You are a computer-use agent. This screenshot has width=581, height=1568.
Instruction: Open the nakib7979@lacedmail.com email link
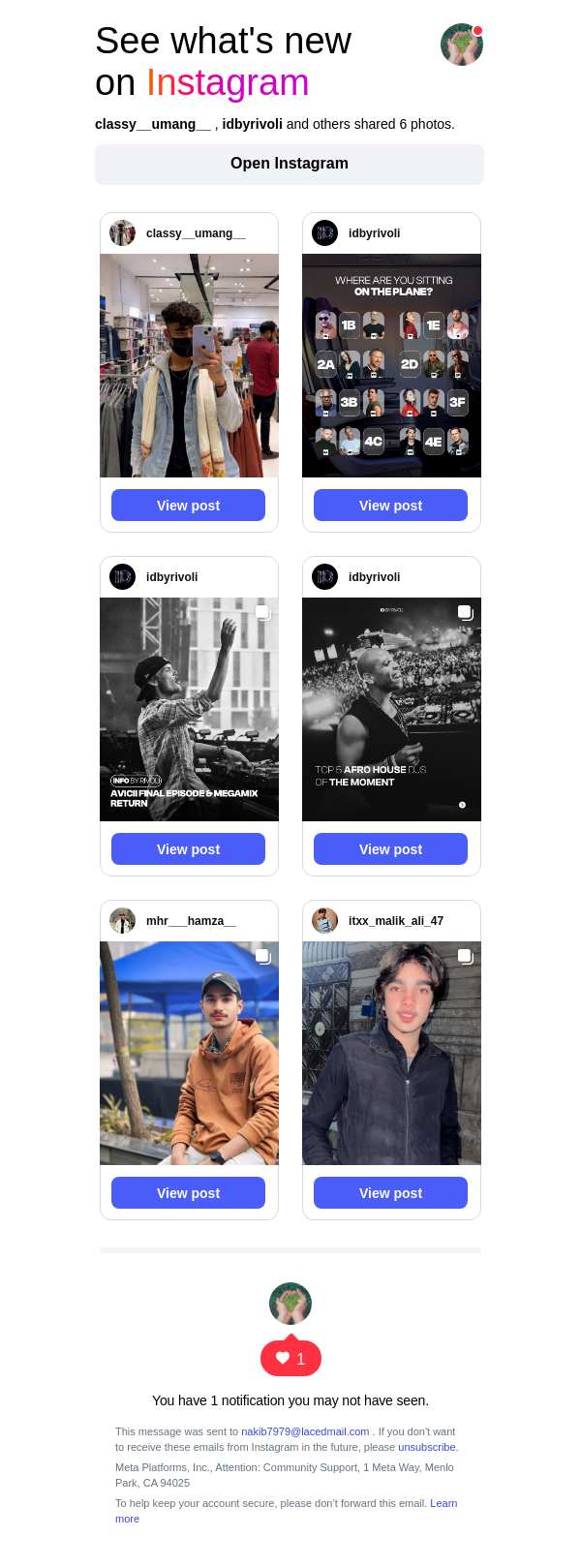click(305, 1431)
